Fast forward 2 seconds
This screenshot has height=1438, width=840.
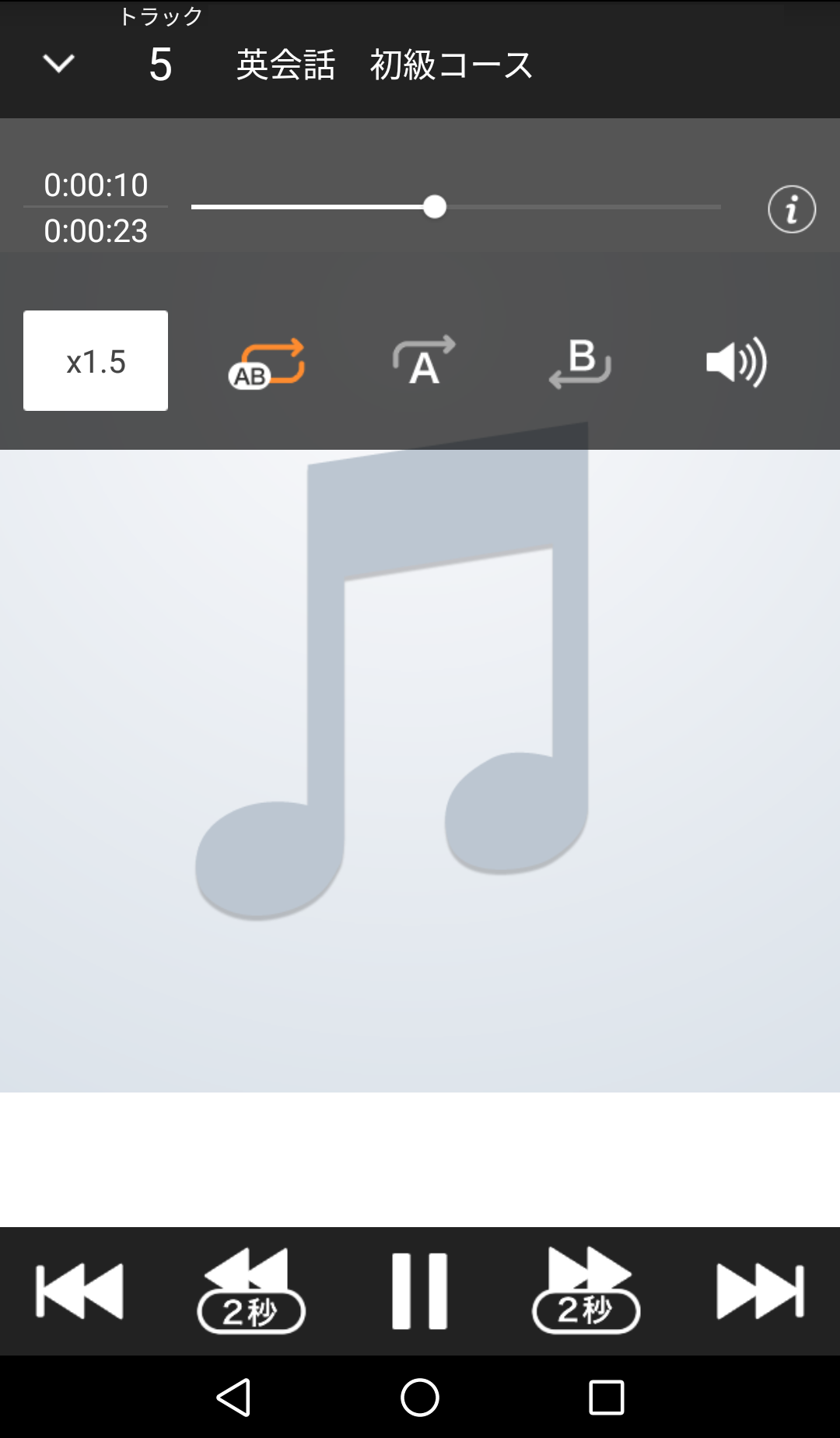coord(586,1291)
